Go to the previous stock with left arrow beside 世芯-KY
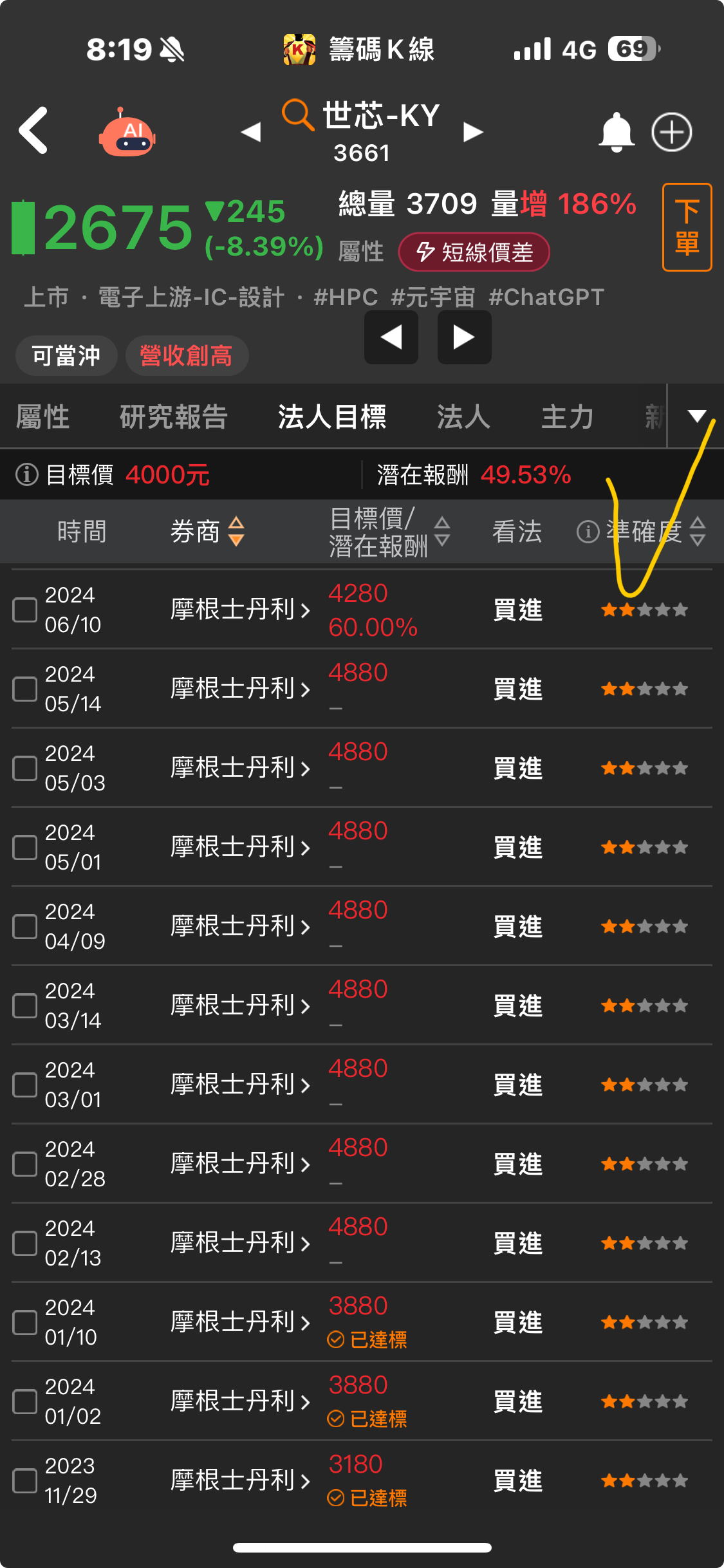 tap(251, 132)
